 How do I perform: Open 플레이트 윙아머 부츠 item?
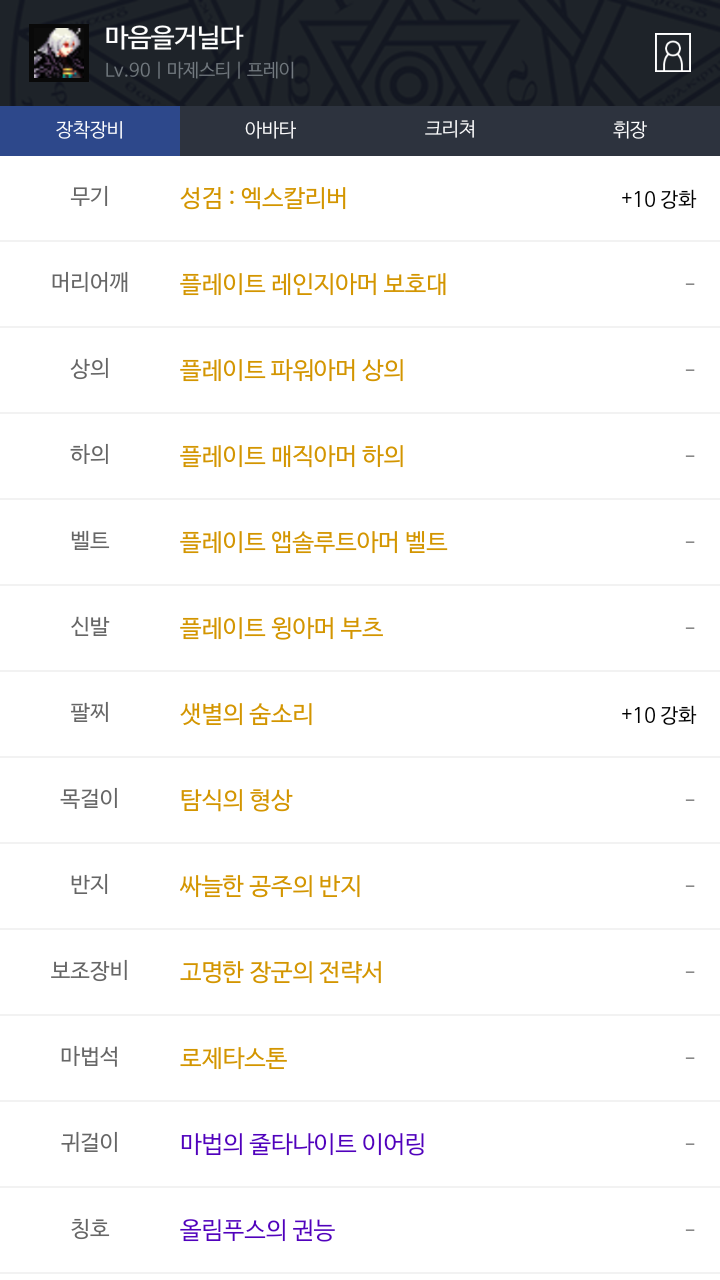[x=282, y=628]
